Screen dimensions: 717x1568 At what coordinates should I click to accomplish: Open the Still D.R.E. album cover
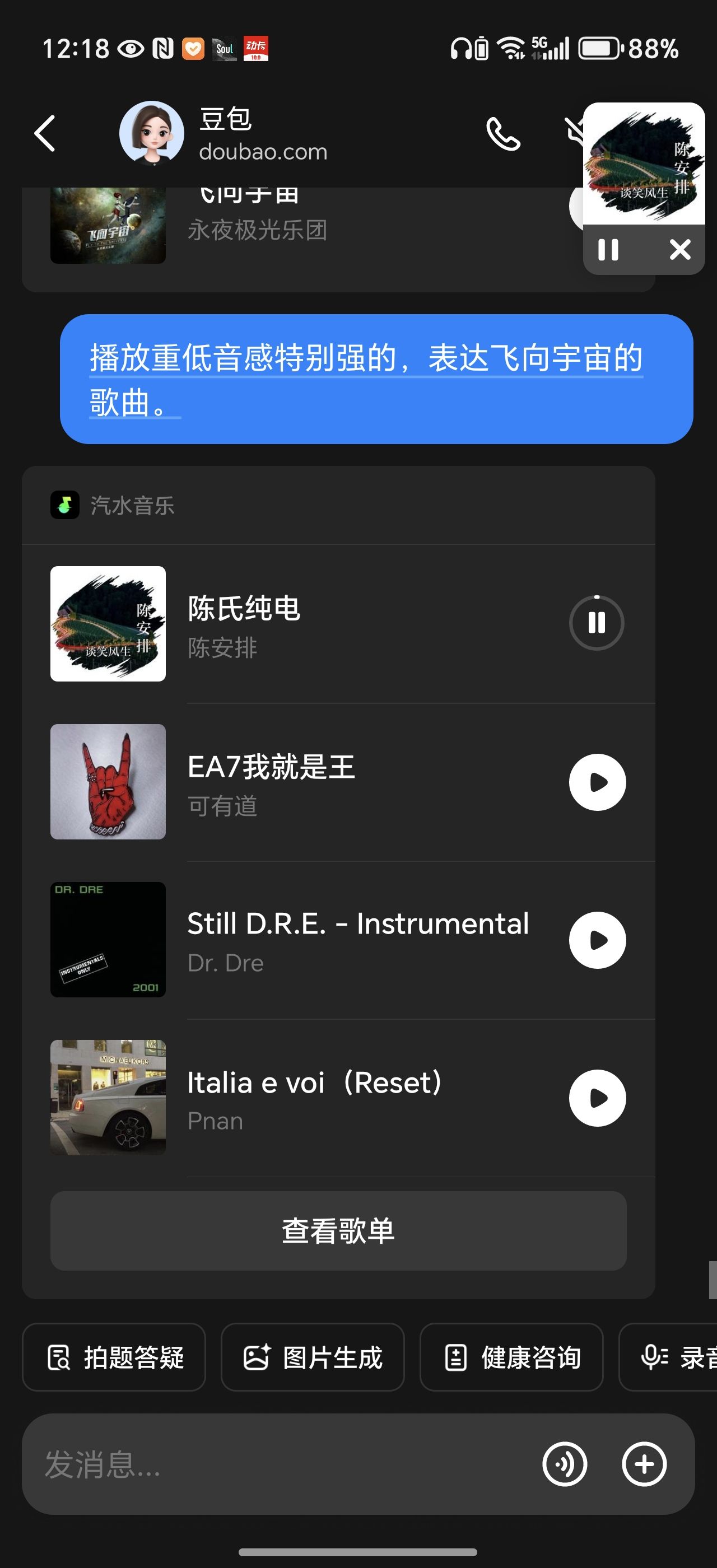108,940
